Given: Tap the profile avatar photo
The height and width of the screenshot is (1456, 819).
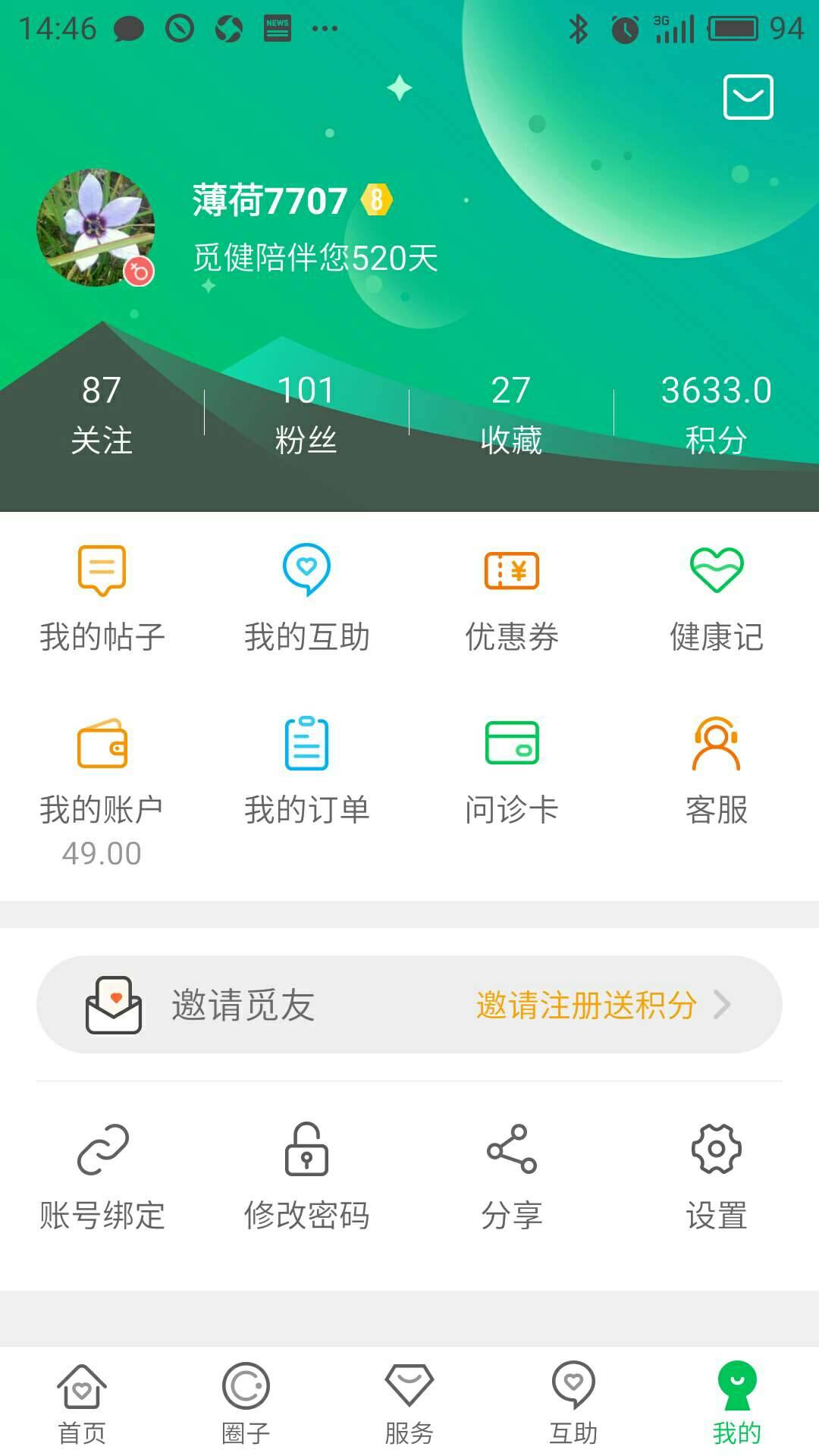Looking at the screenshot, I should [96, 225].
